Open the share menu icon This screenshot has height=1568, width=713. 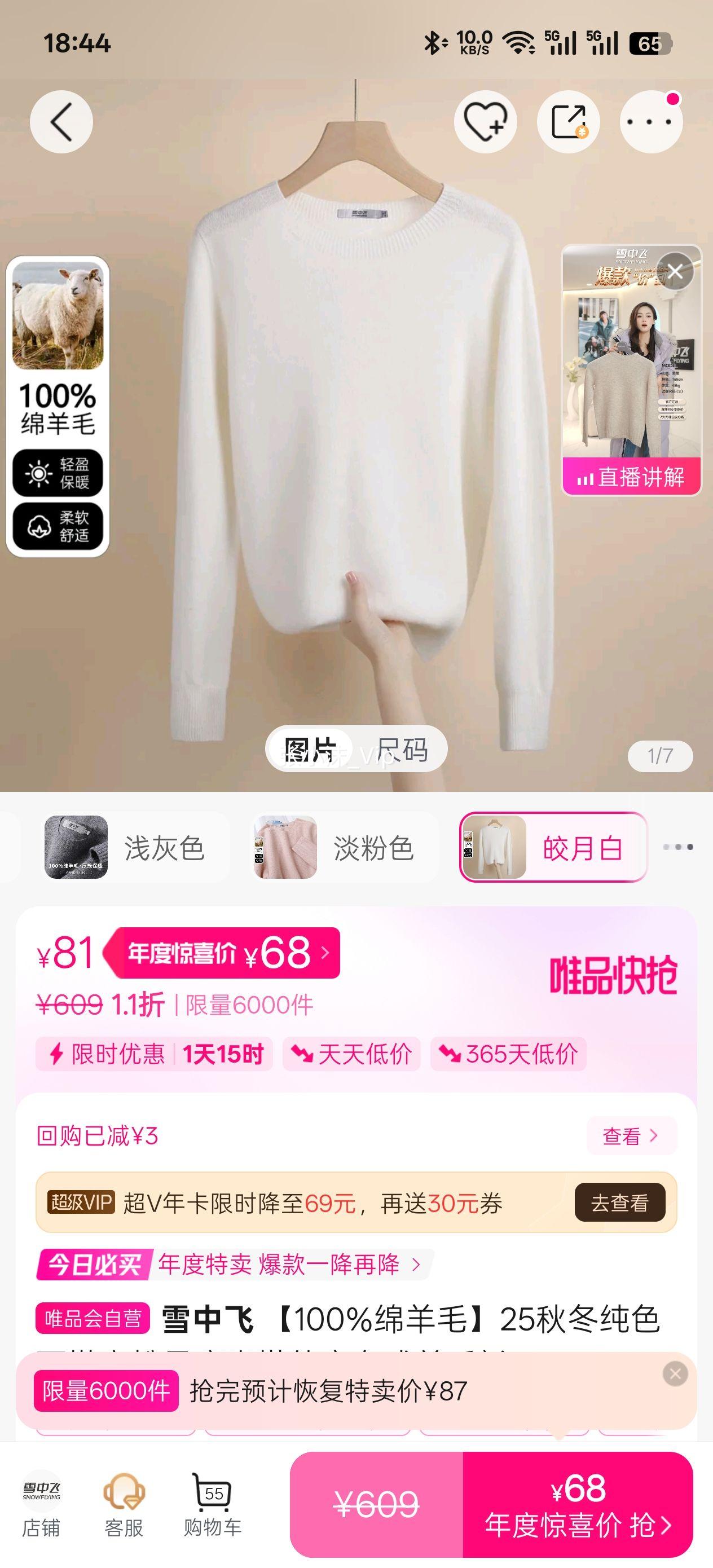(x=569, y=121)
